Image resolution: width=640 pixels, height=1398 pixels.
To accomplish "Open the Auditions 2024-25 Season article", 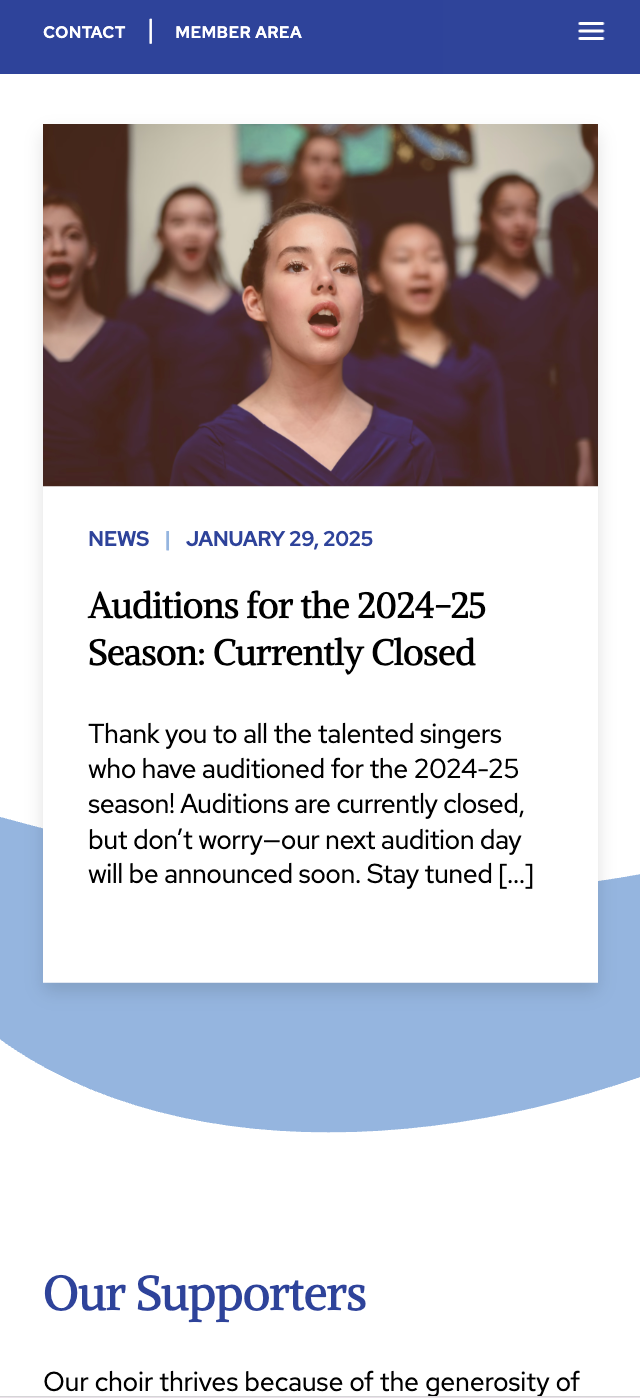I will [287, 629].
